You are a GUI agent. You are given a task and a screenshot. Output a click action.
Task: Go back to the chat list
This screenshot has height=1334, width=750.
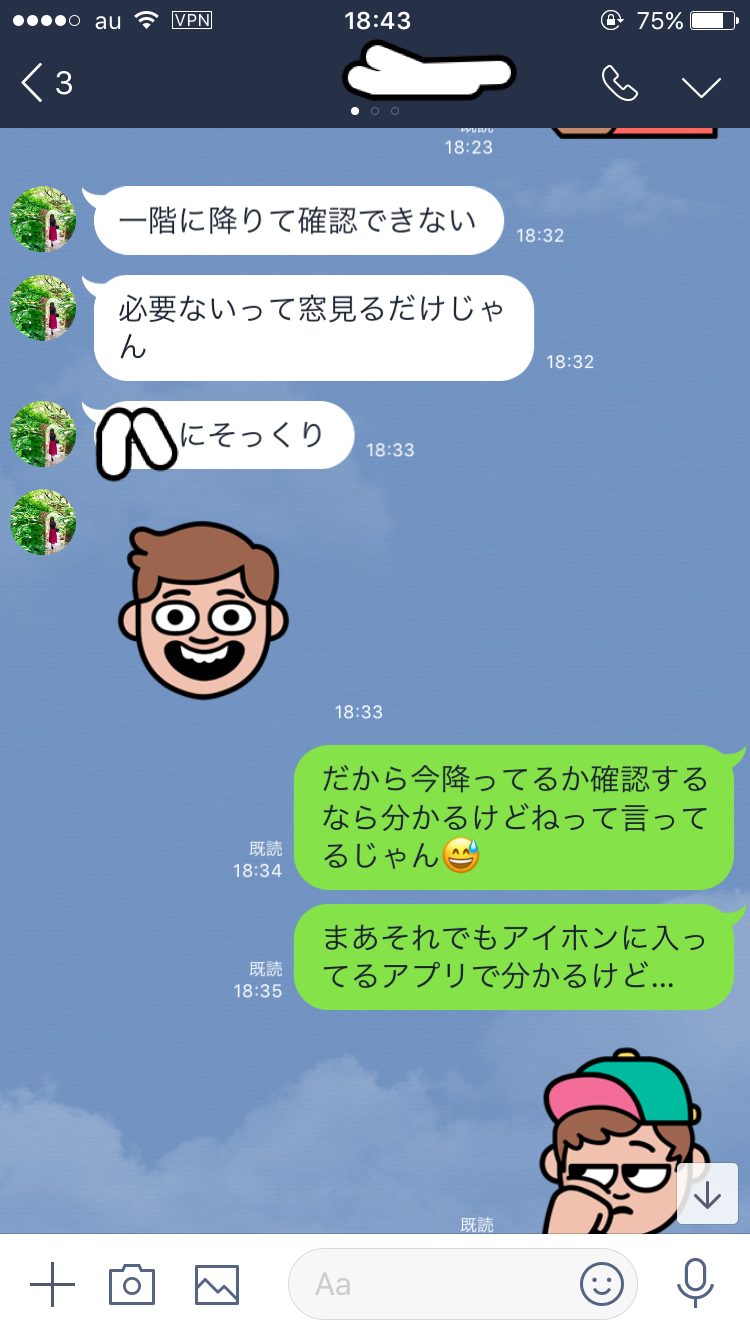(x=45, y=83)
